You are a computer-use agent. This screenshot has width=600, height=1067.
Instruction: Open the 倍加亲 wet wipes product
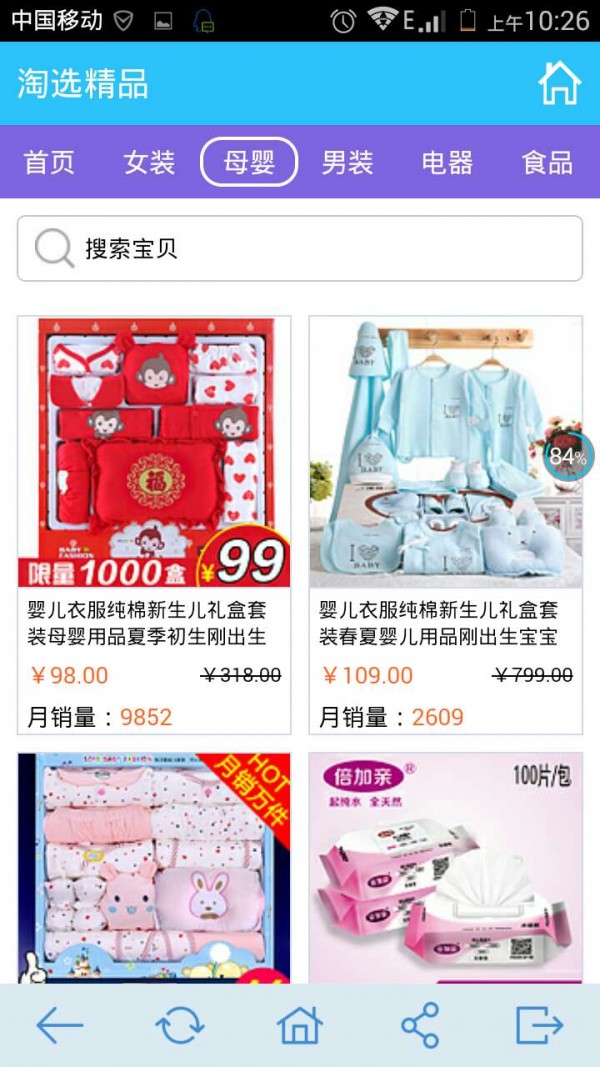click(x=445, y=868)
